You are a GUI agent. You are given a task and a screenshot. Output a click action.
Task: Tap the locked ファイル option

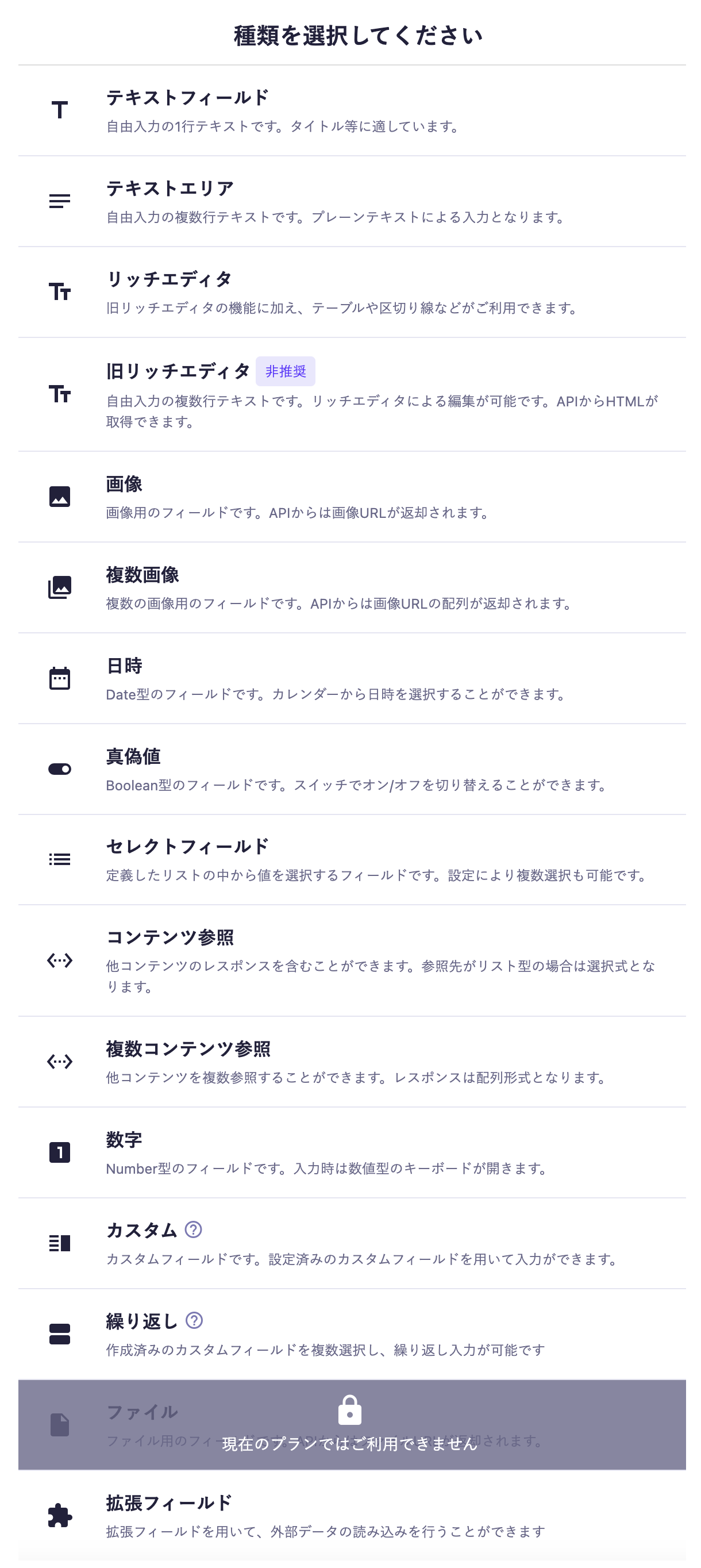[x=352, y=1424]
